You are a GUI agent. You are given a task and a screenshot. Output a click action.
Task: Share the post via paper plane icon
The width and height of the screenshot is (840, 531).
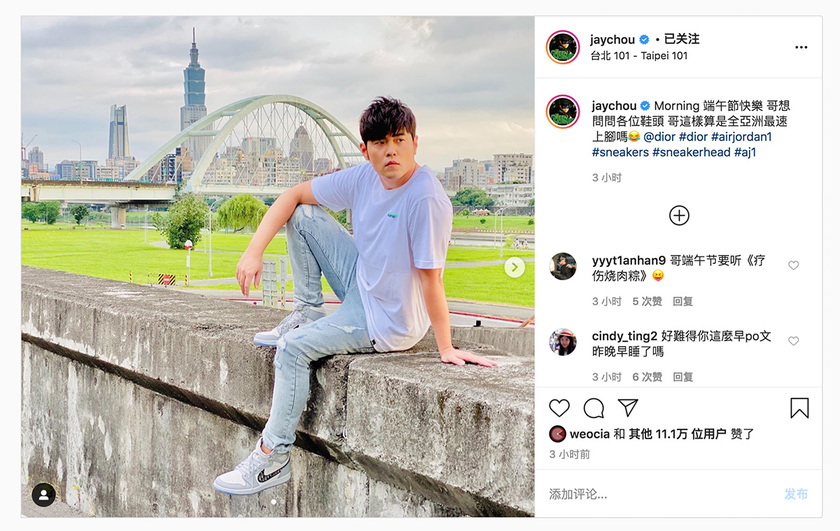click(628, 408)
